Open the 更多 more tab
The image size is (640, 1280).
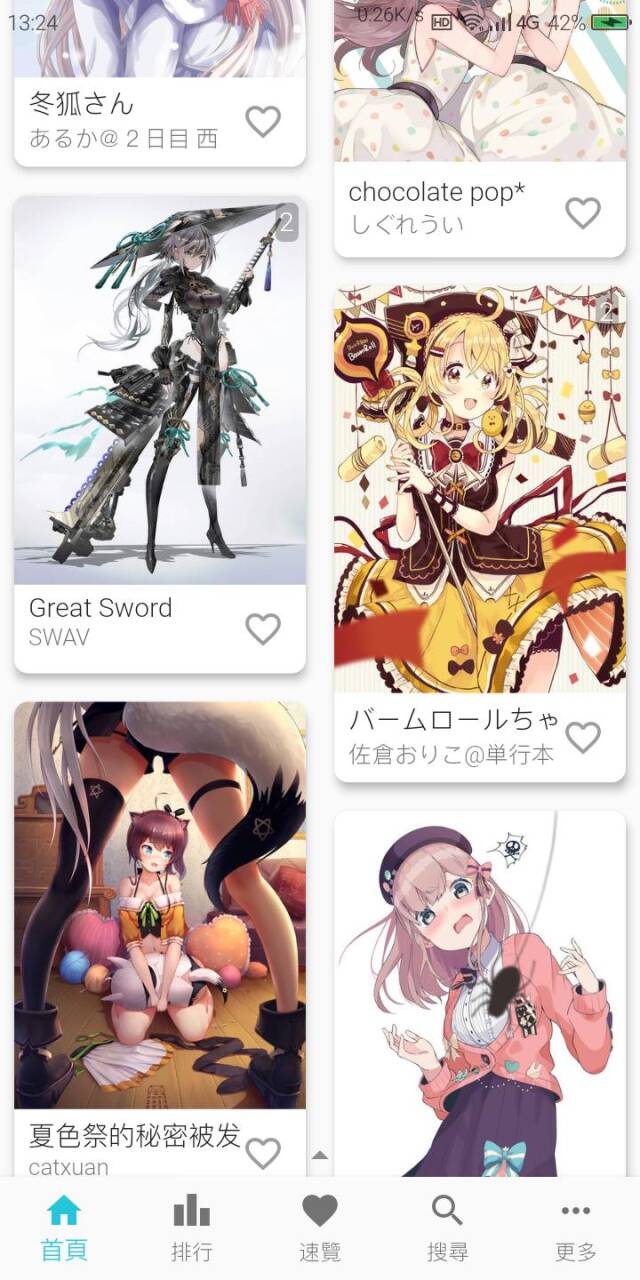point(575,1228)
